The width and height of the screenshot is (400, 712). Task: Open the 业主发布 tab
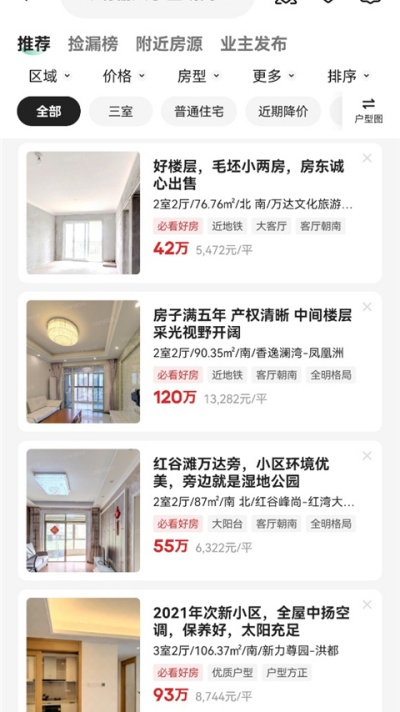(253, 44)
